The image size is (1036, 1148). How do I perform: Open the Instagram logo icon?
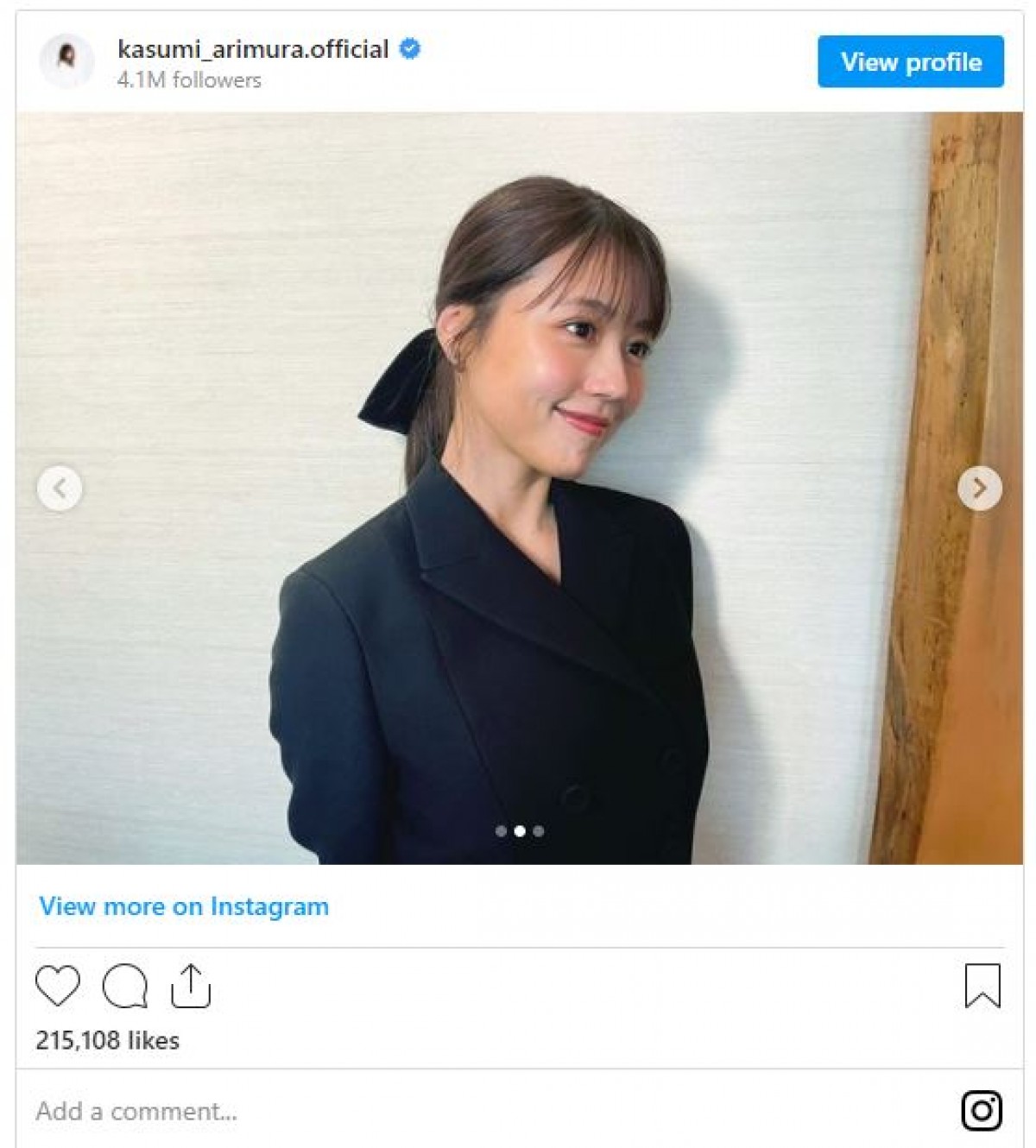tap(982, 1111)
